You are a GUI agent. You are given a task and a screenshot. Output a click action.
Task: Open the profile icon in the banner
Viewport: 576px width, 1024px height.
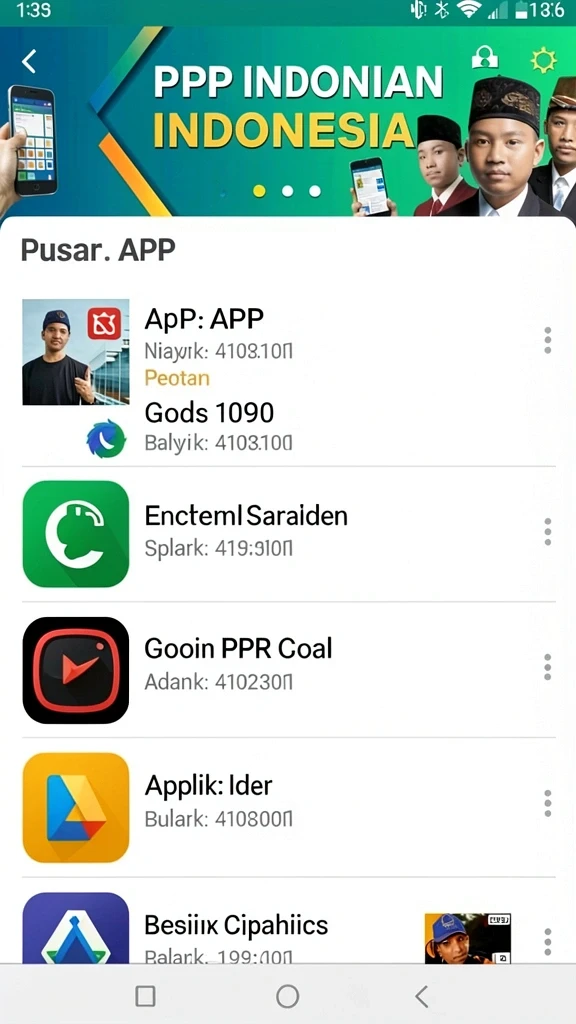click(485, 57)
